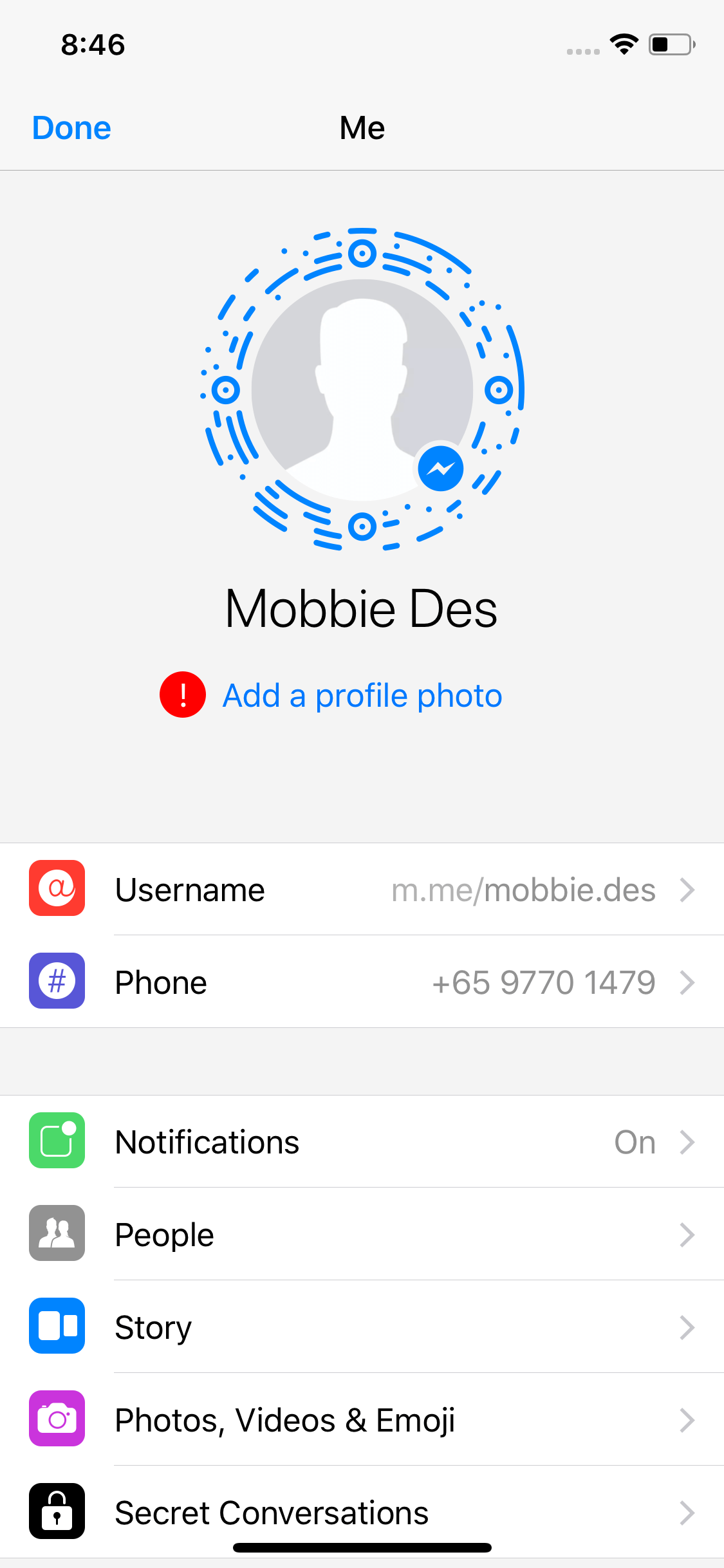Tap Done to close the Me screen
The height and width of the screenshot is (1568, 724).
(x=71, y=128)
